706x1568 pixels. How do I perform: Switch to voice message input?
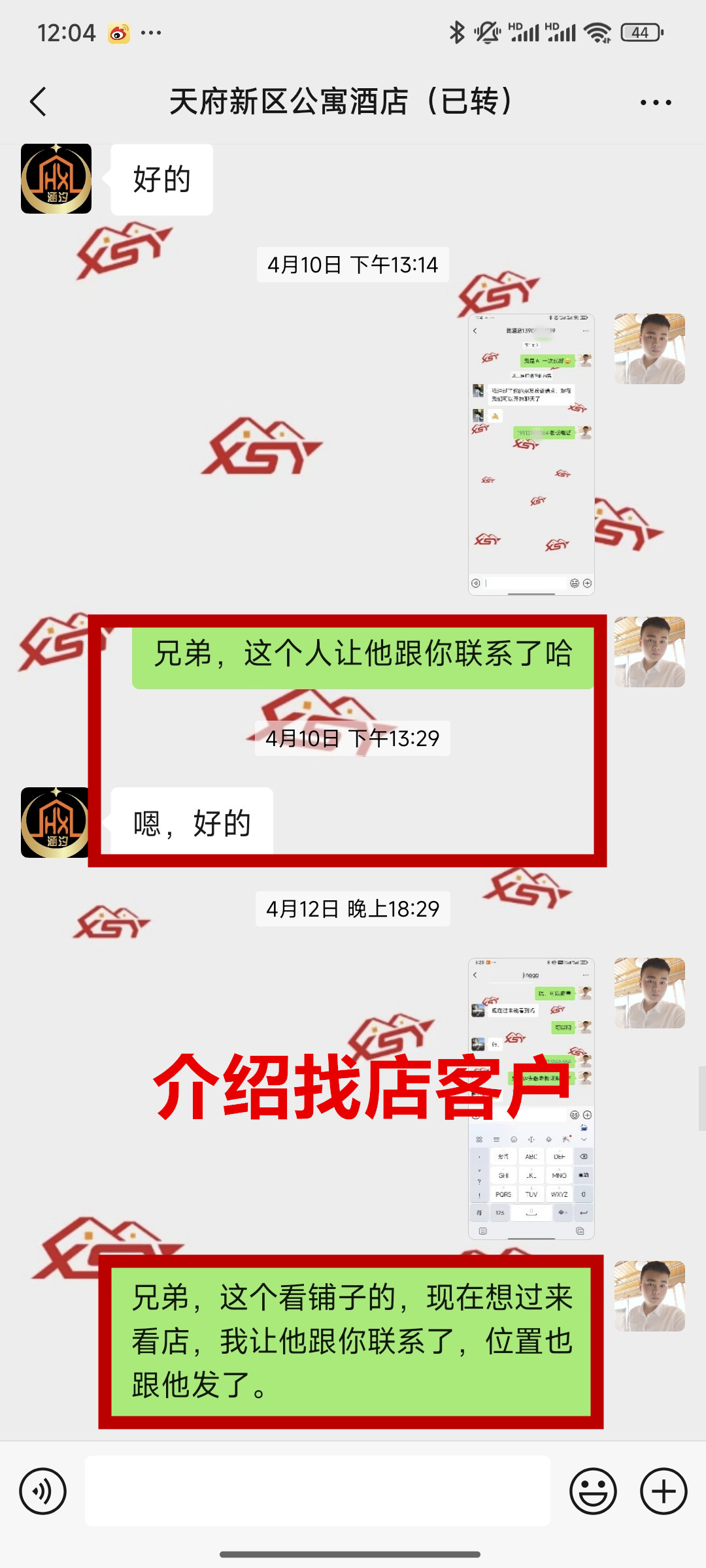click(x=43, y=1491)
